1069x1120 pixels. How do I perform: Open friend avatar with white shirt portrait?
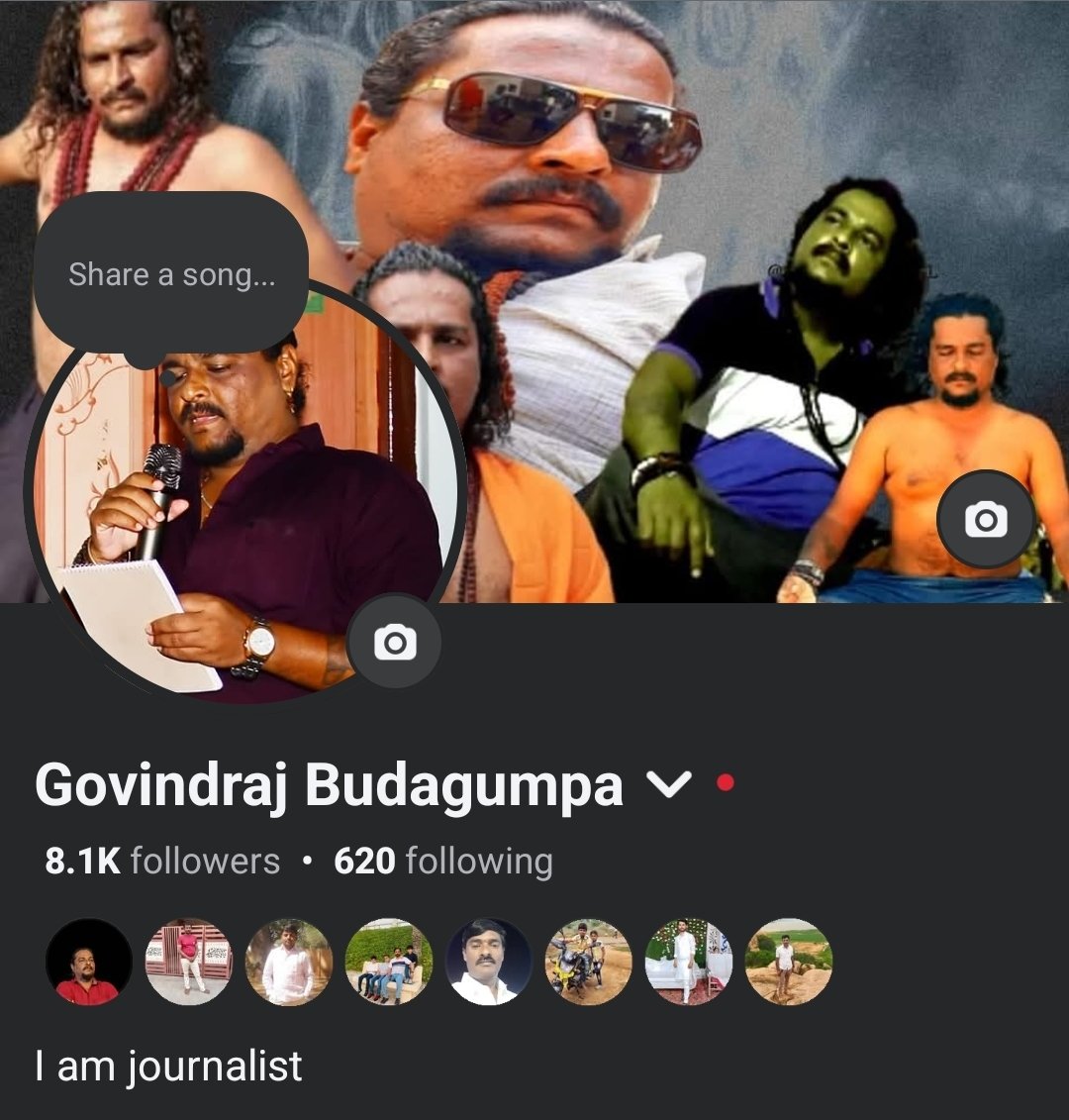coord(488,962)
